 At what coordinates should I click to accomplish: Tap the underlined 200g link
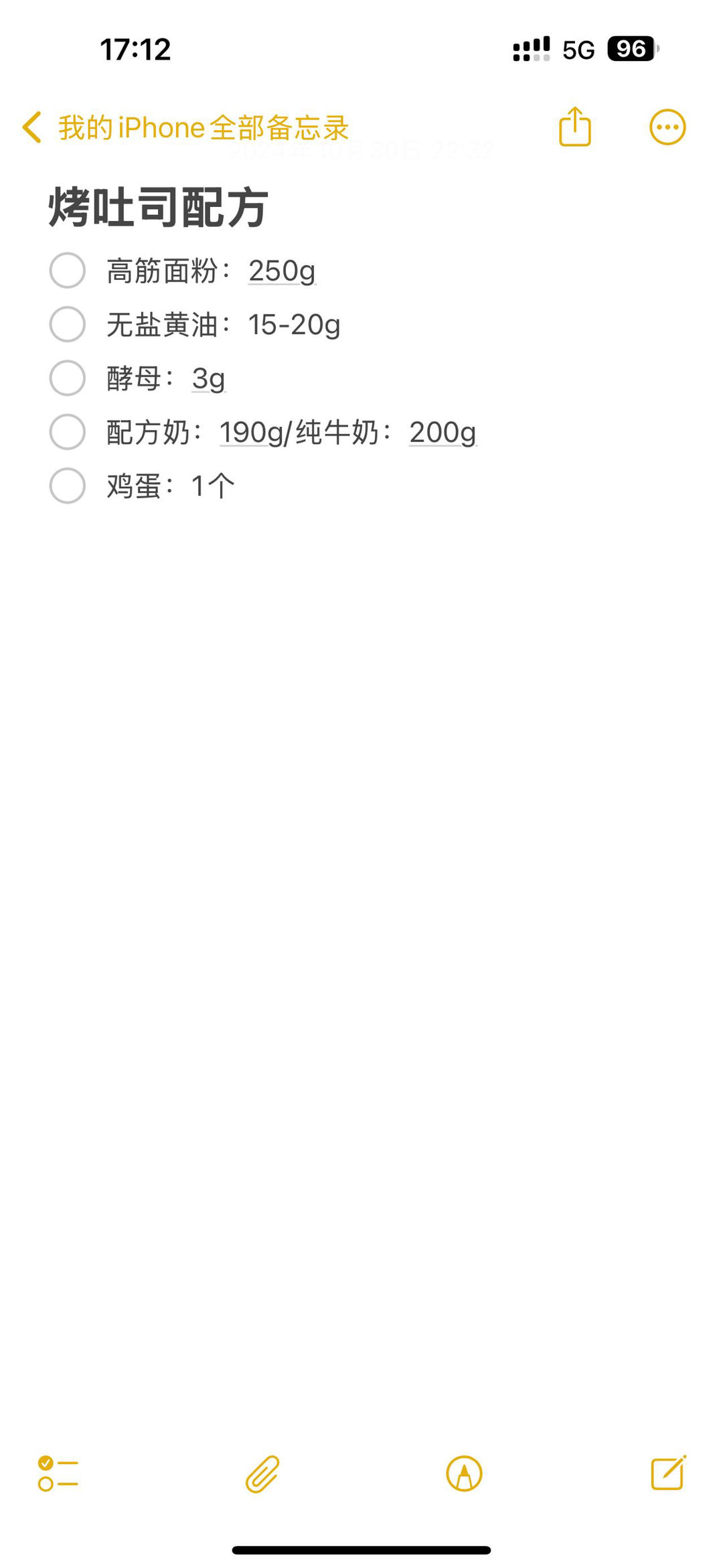pos(443,433)
